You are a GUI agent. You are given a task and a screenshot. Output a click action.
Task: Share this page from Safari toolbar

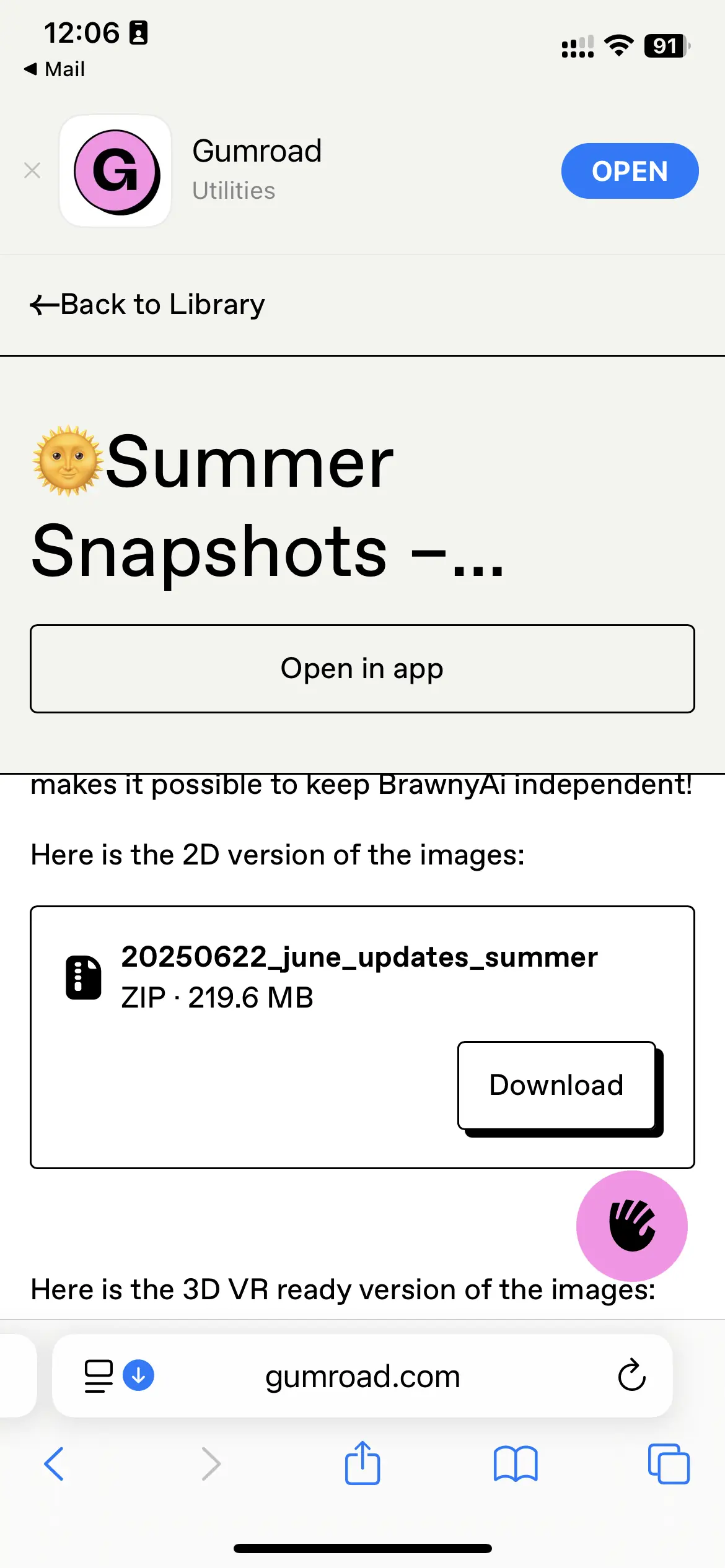(x=362, y=1463)
